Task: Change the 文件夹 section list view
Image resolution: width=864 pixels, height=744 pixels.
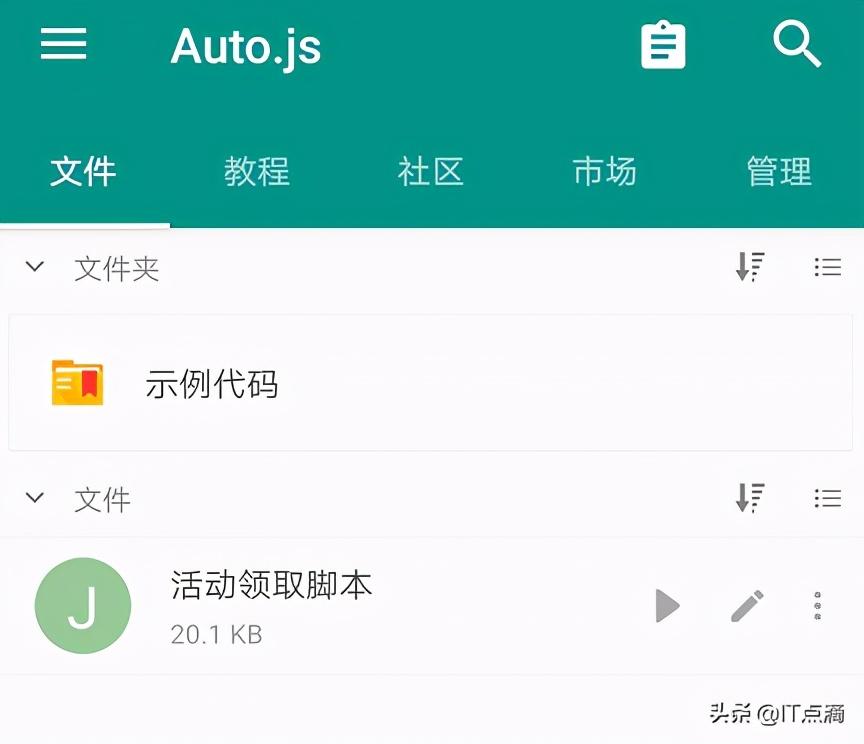Action: pyautogui.click(x=827, y=267)
